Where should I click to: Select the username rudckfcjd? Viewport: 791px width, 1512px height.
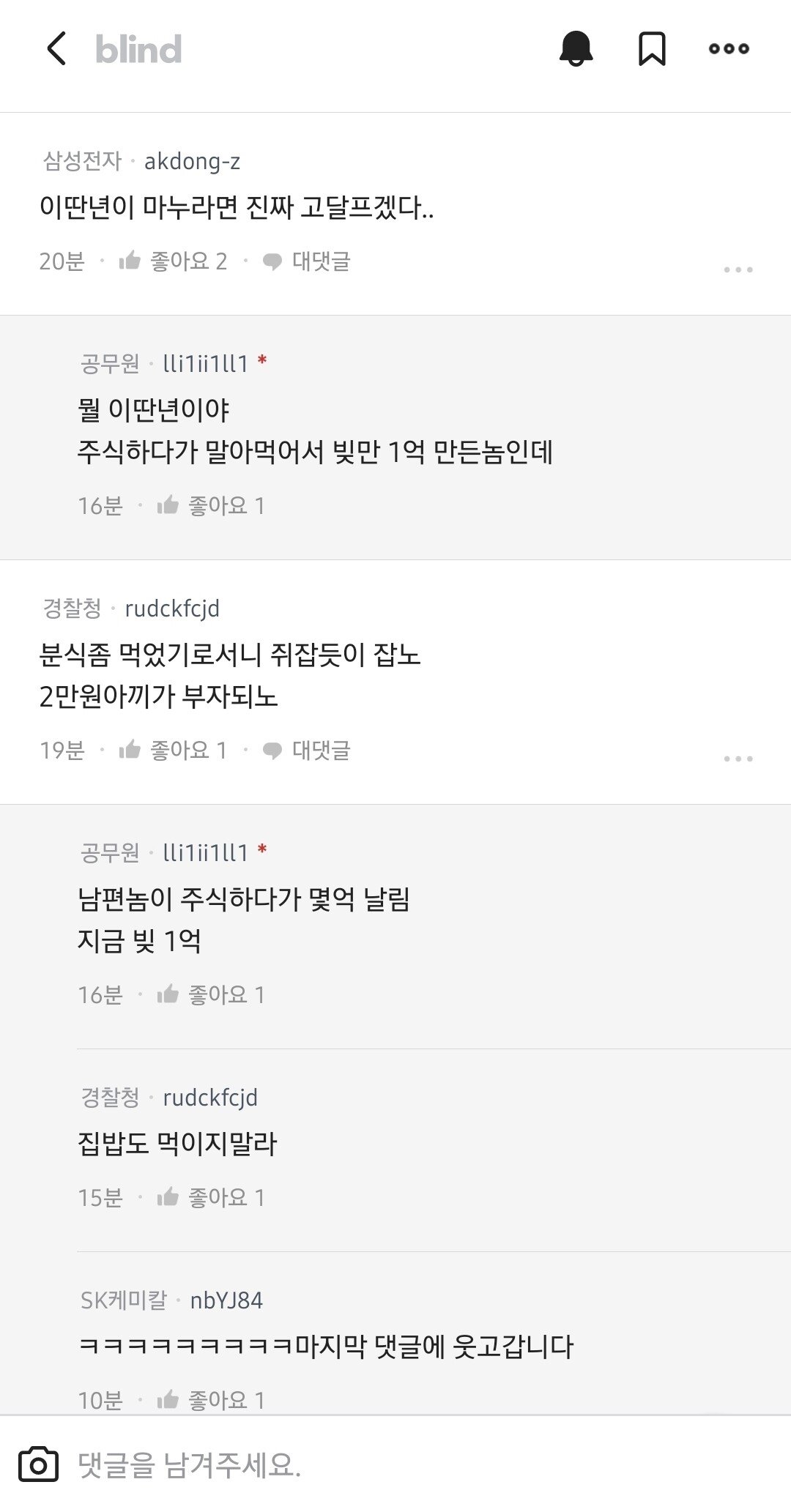pos(174,607)
